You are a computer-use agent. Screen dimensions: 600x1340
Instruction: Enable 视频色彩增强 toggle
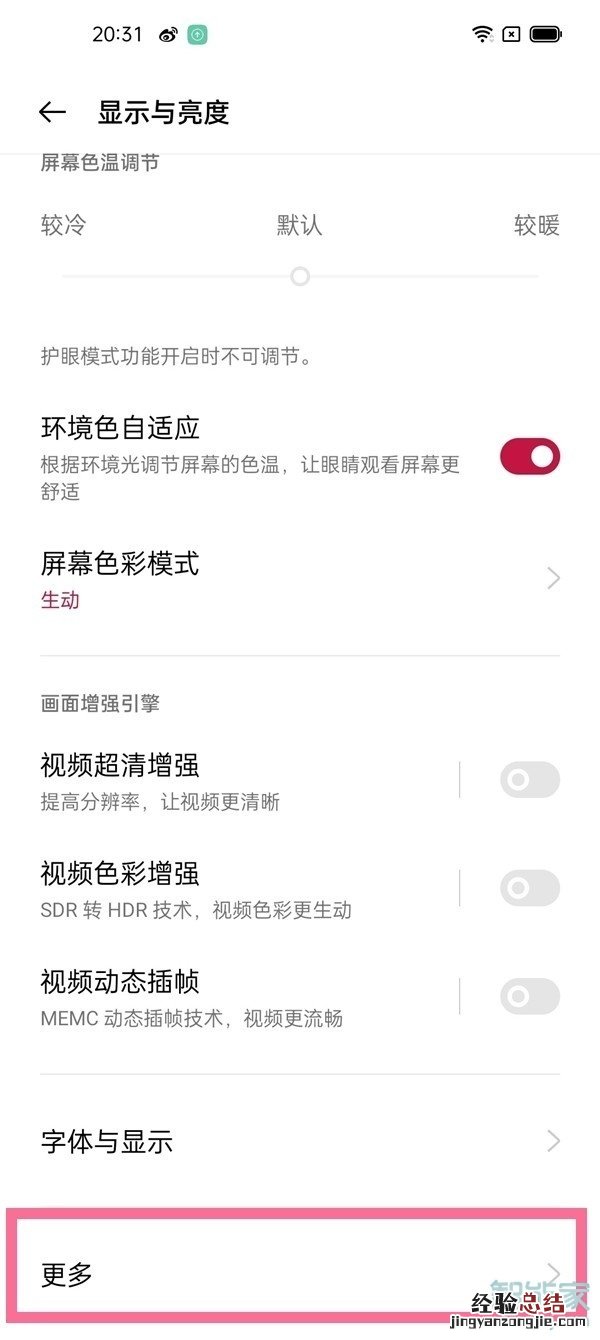(529, 888)
